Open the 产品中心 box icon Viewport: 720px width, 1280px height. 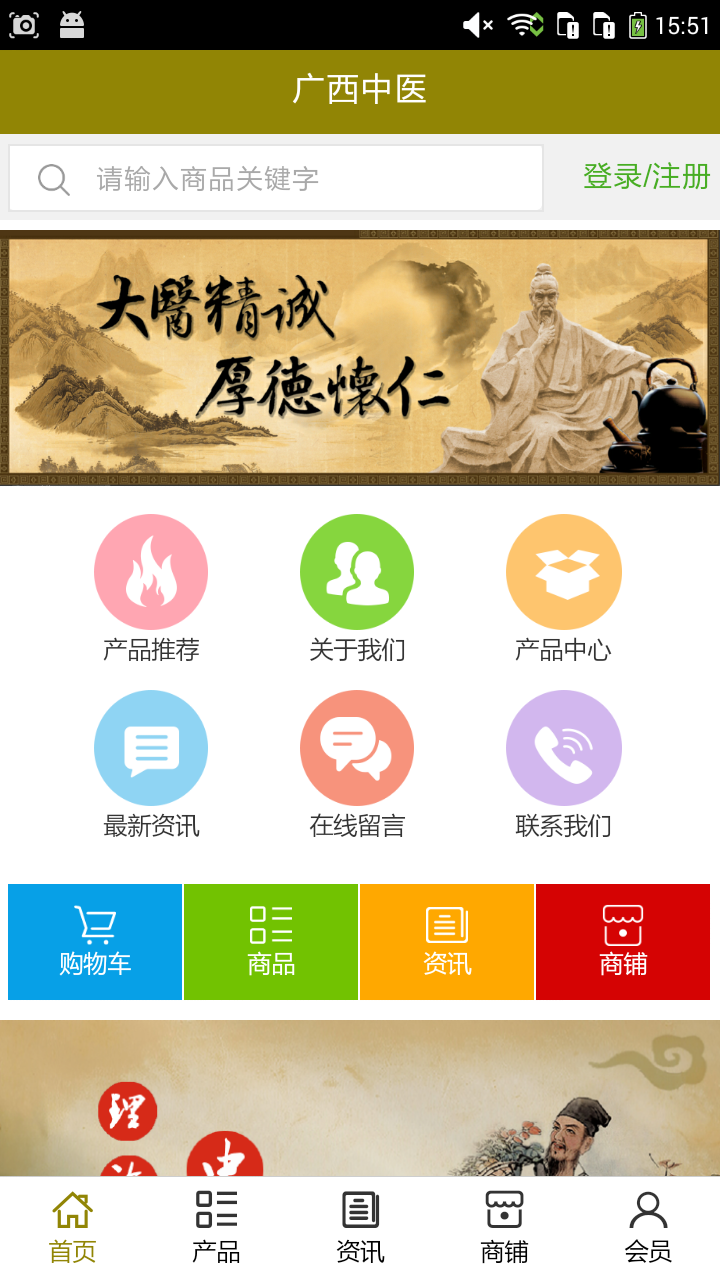(563, 571)
